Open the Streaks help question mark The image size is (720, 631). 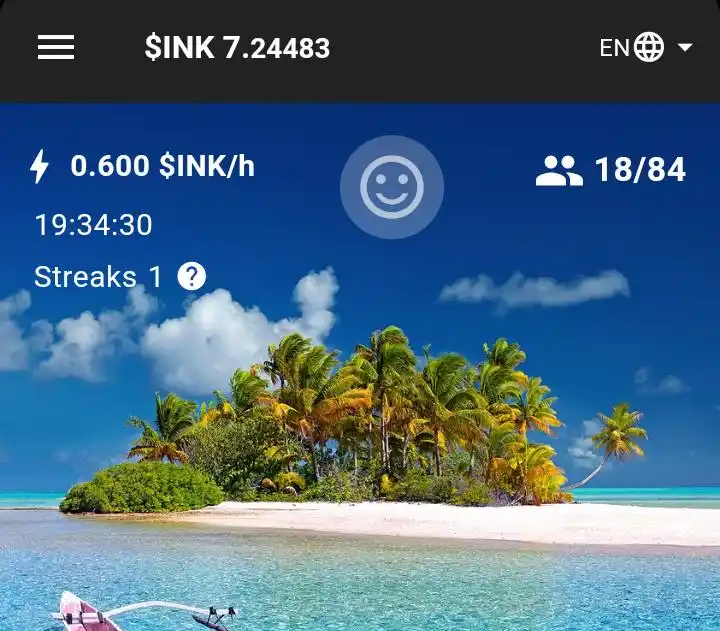click(191, 276)
